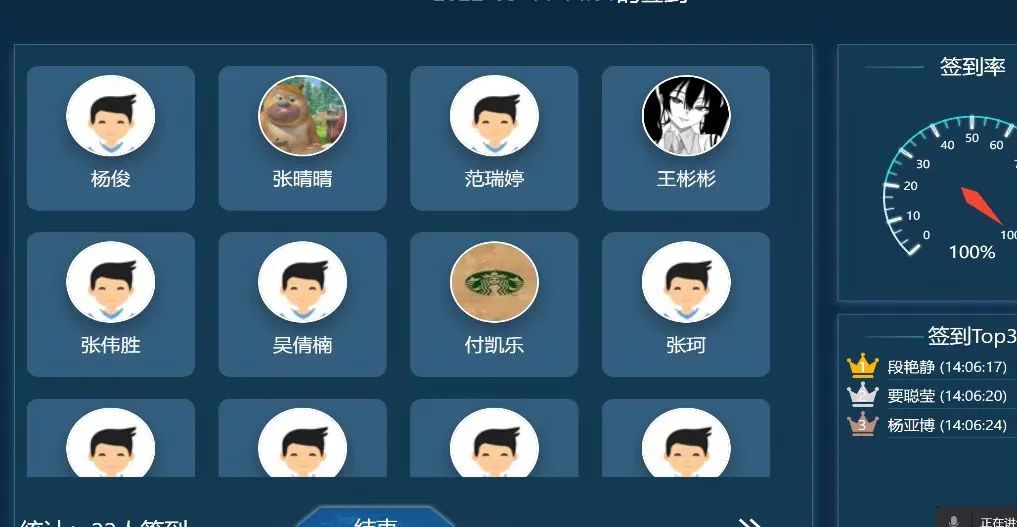Open 张伟胜's sign-in card
Screen dimensions: 1017x527
click(x=110, y=304)
